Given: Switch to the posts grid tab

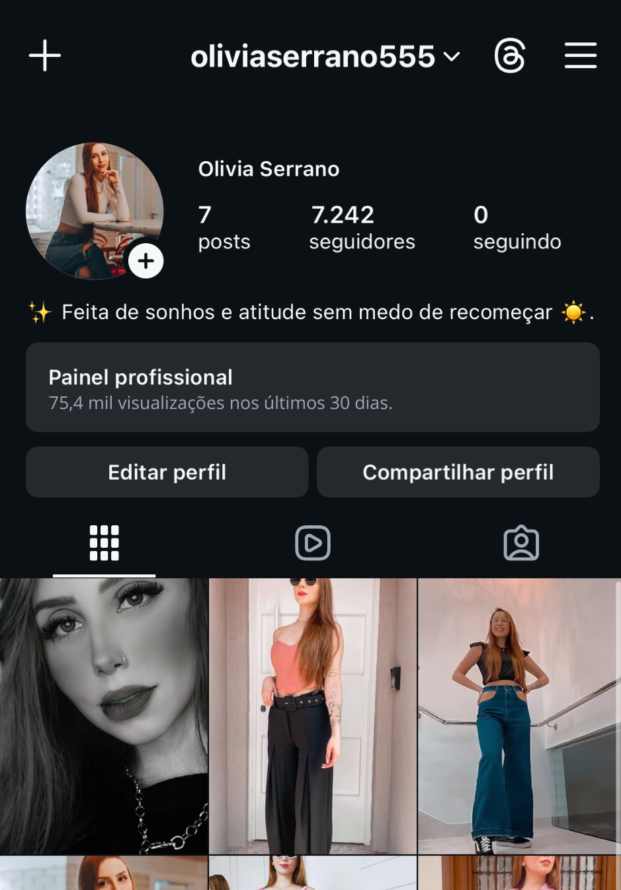Looking at the screenshot, I should click(104, 543).
